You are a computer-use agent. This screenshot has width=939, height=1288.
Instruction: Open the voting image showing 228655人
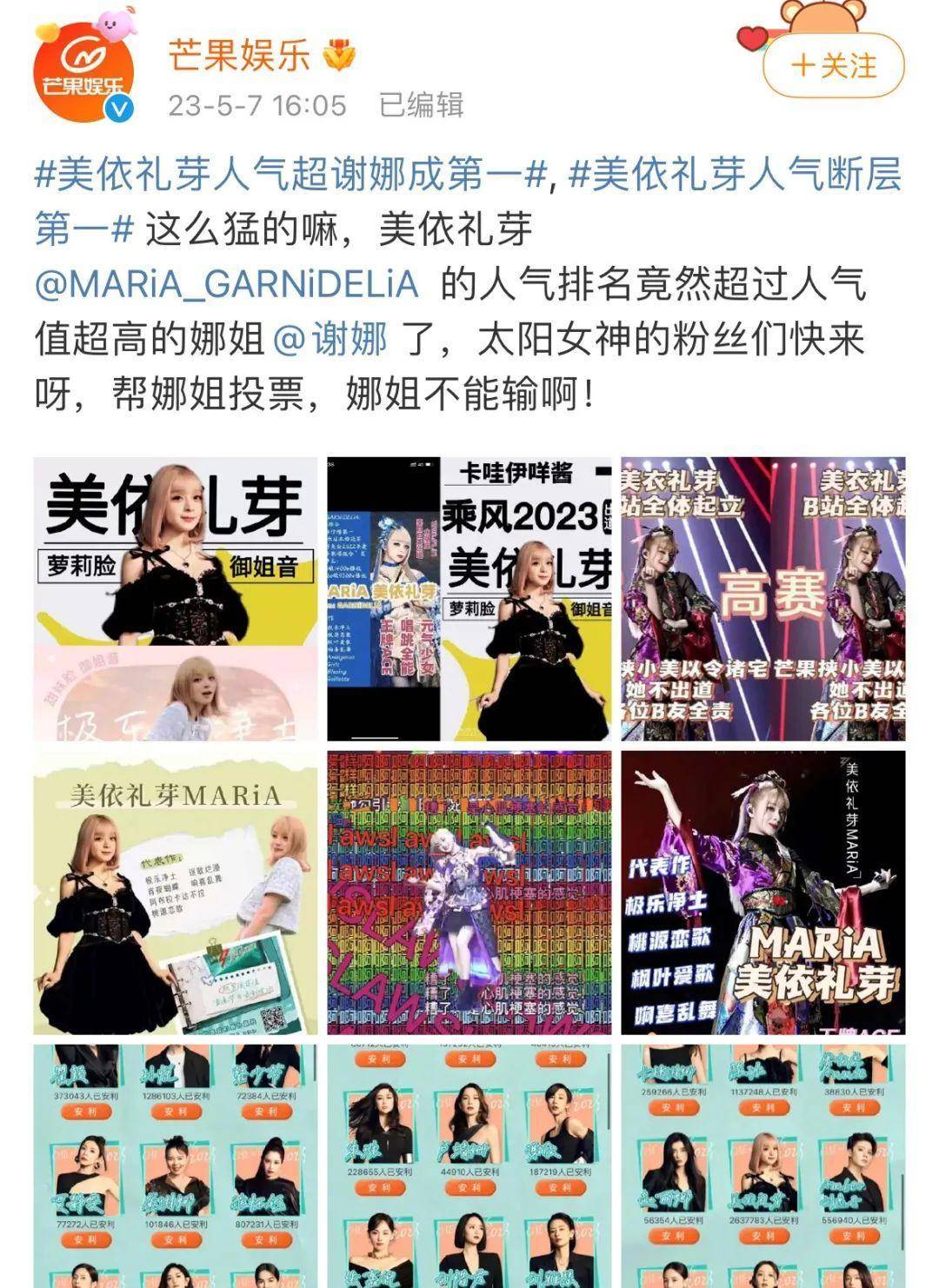point(469,1165)
